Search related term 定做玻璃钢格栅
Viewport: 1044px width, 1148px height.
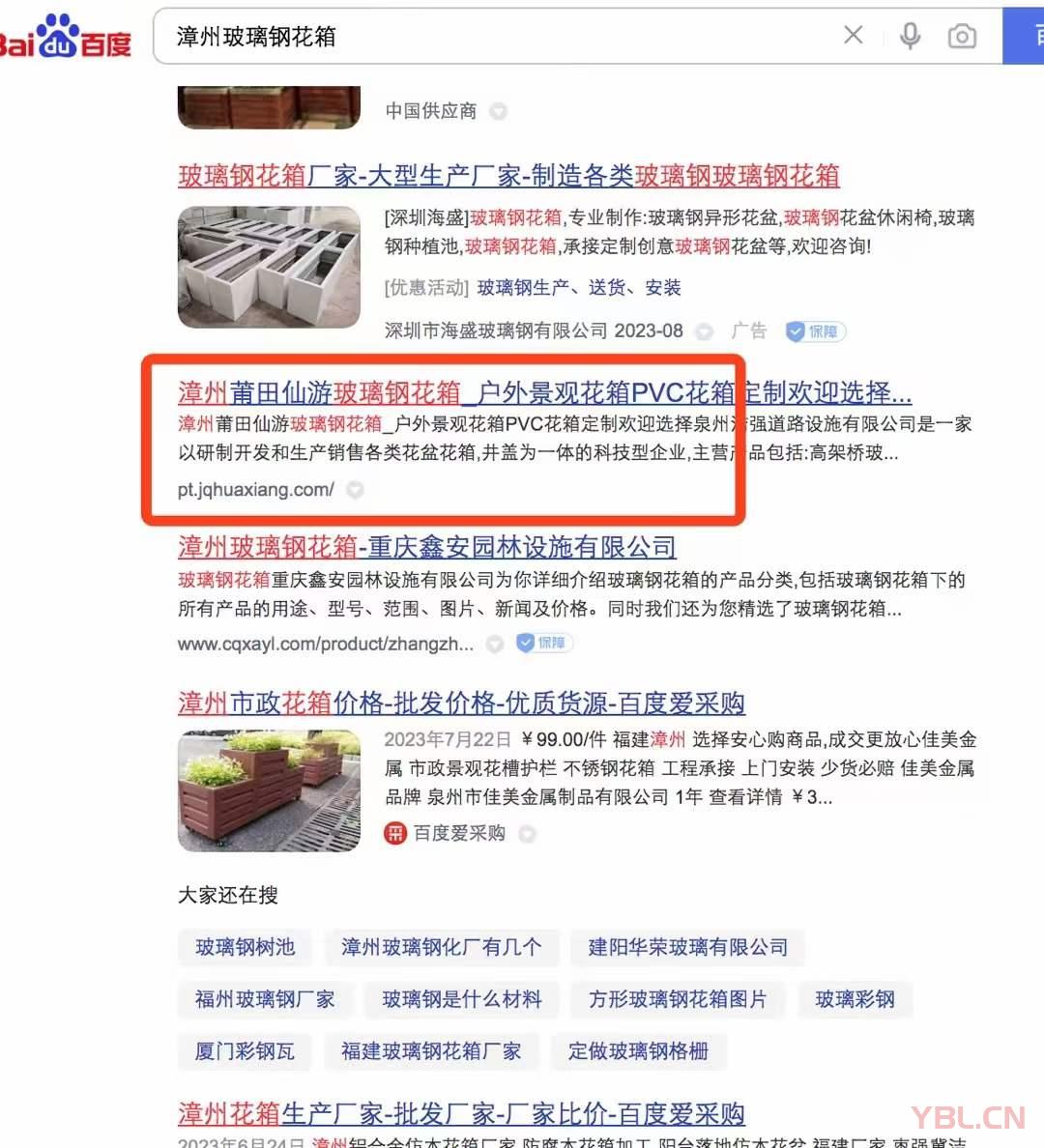pos(638,1051)
